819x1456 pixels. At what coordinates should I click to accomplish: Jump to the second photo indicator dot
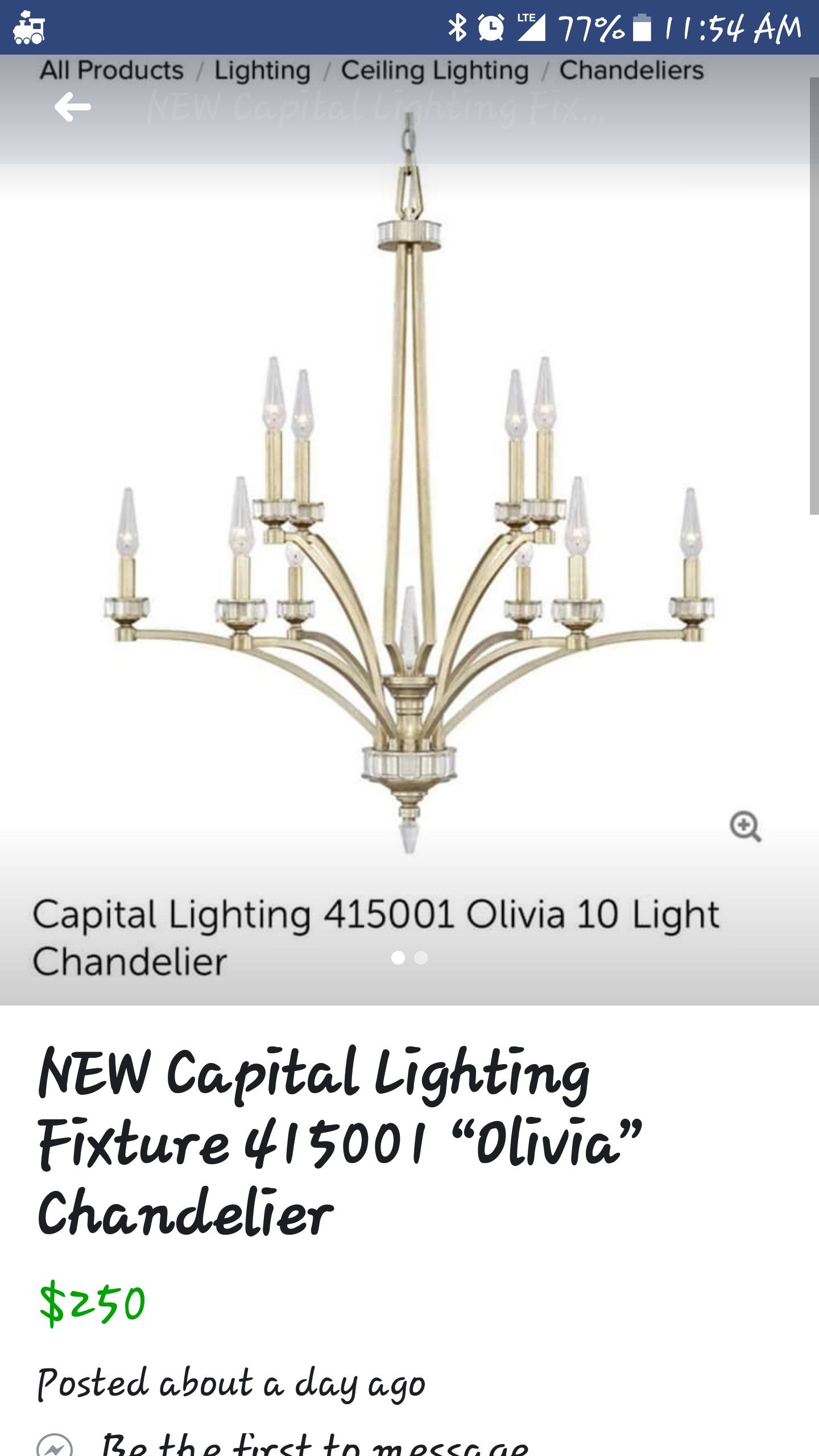(421, 958)
